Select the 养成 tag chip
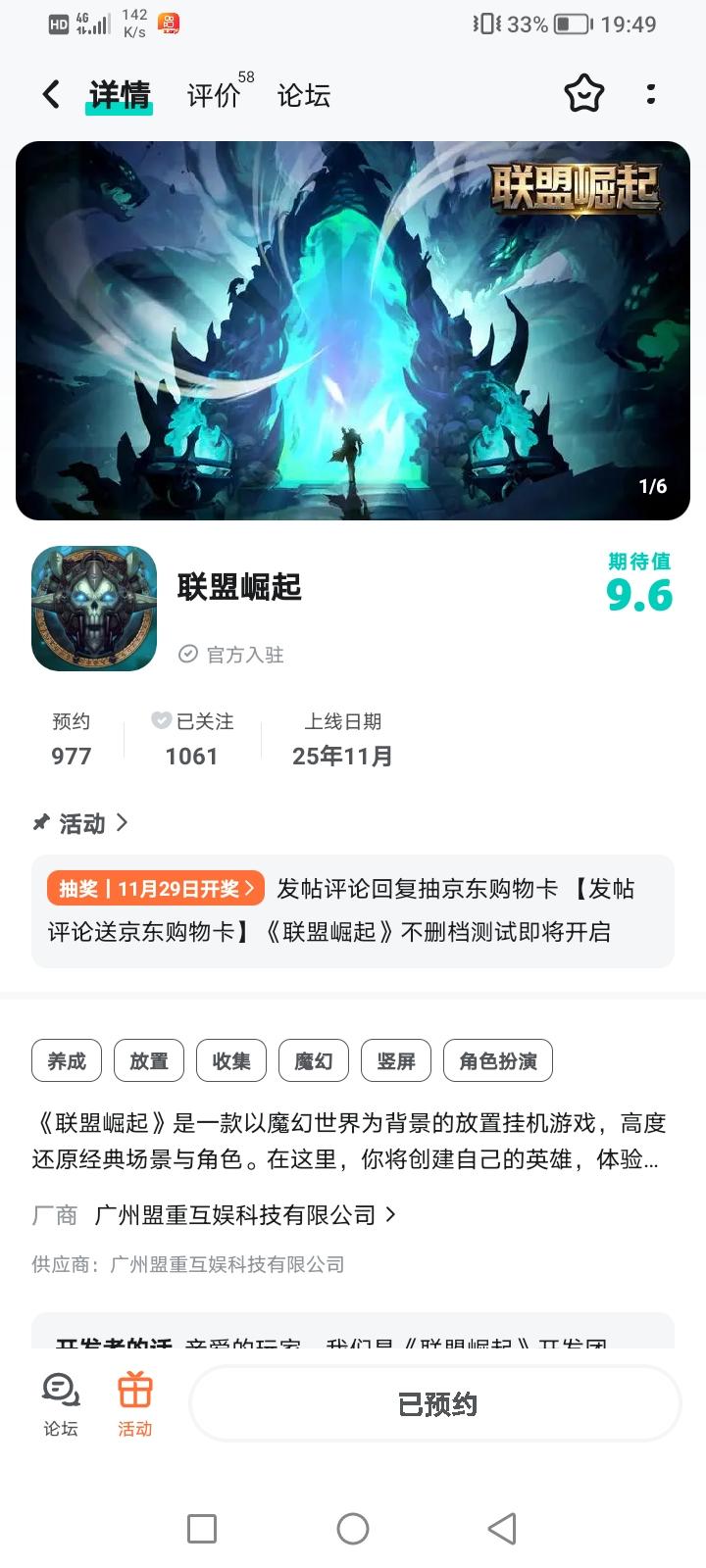The width and height of the screenshot is (706, 1568). tap(65, 1060)
